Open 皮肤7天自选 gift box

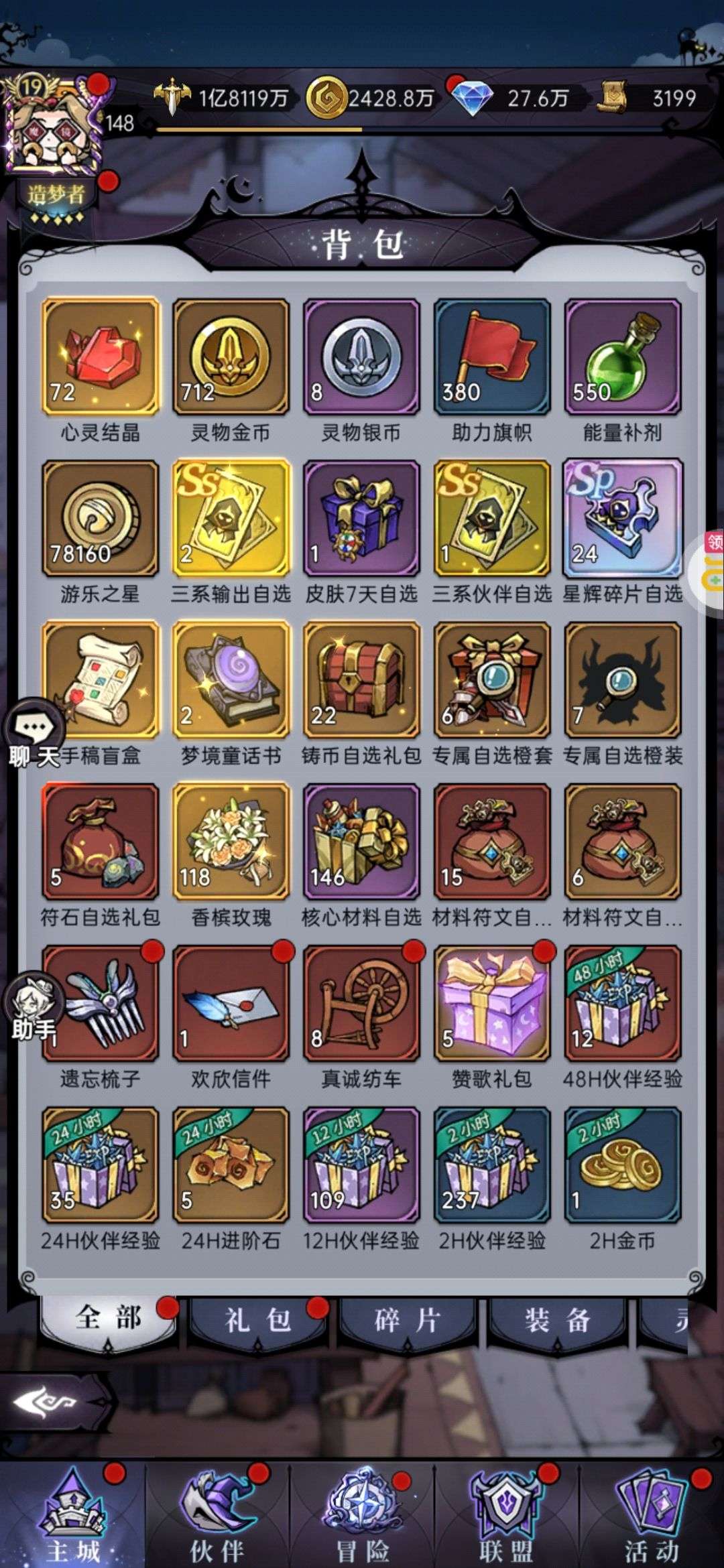[362, 518]
